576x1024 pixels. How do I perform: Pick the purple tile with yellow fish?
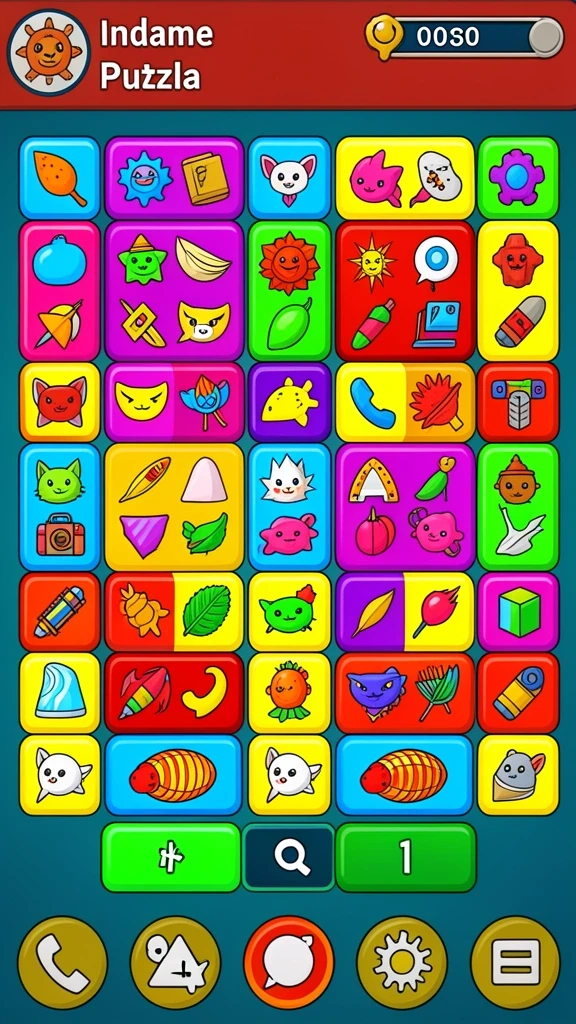pyautogui.click(x=289, y=402)
